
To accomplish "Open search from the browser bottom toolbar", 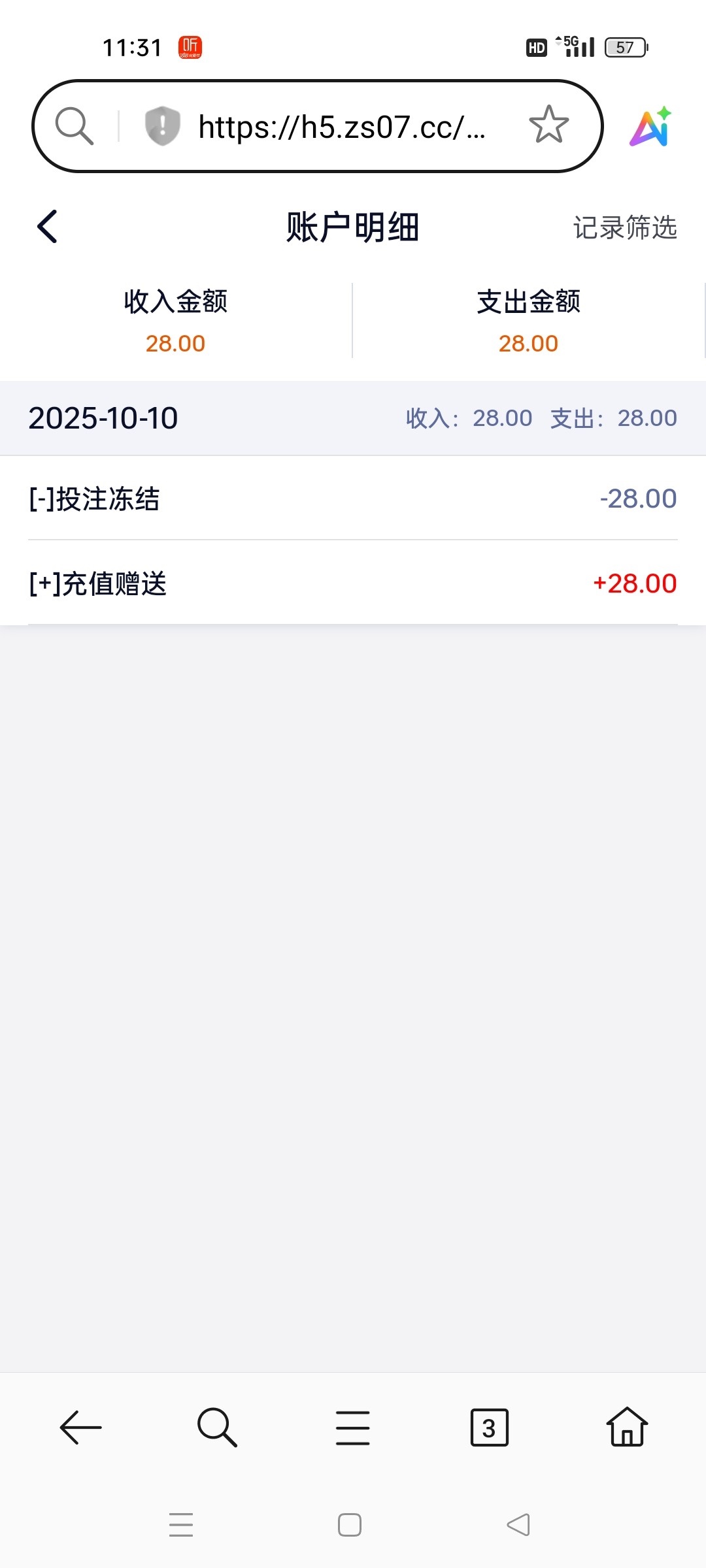I will click(217, 1428).
